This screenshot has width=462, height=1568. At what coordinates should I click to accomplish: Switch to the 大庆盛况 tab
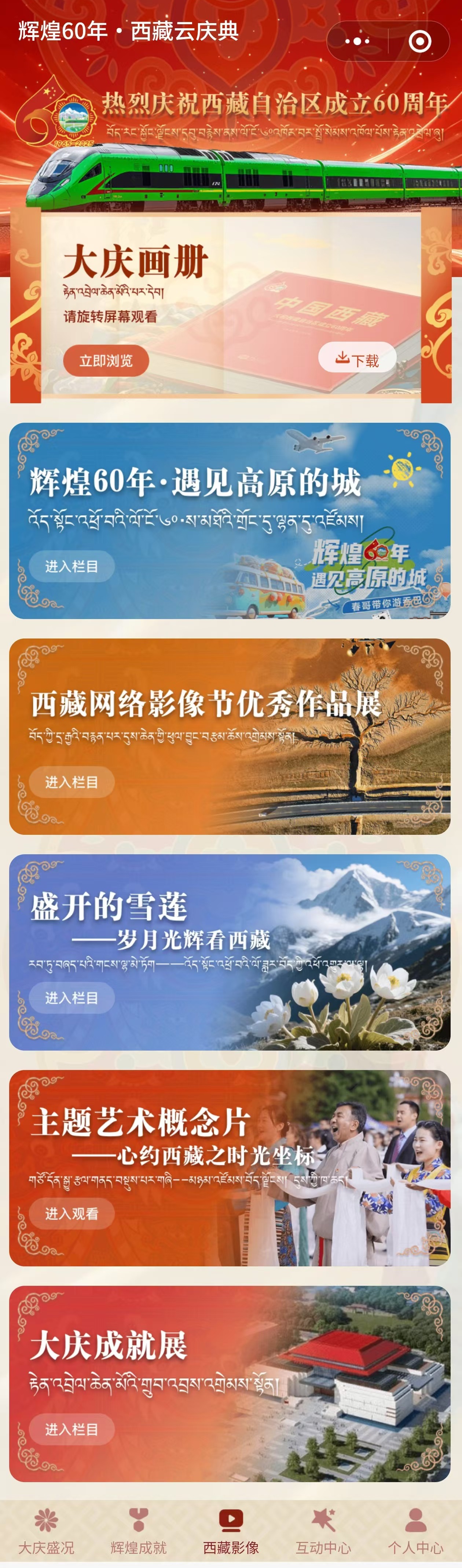pyautogui.click(x=46, y=1531)
